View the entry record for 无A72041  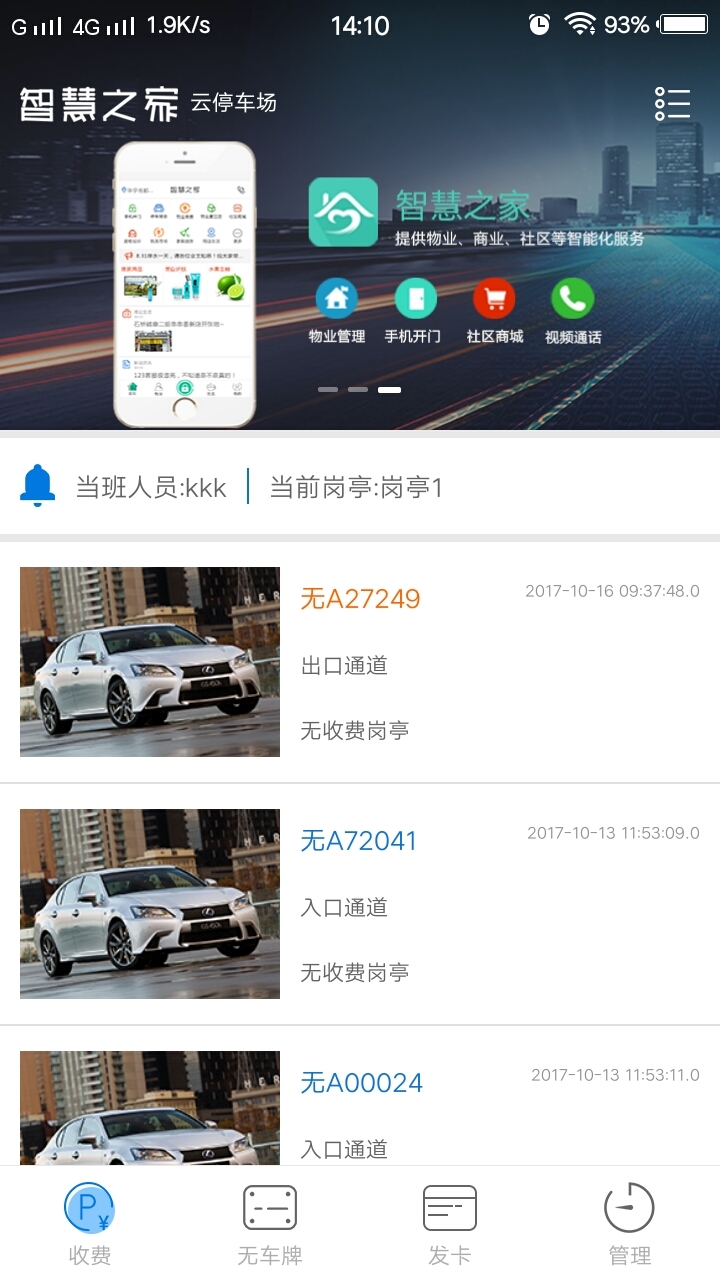pyautogui.click(x=360, y=904)
